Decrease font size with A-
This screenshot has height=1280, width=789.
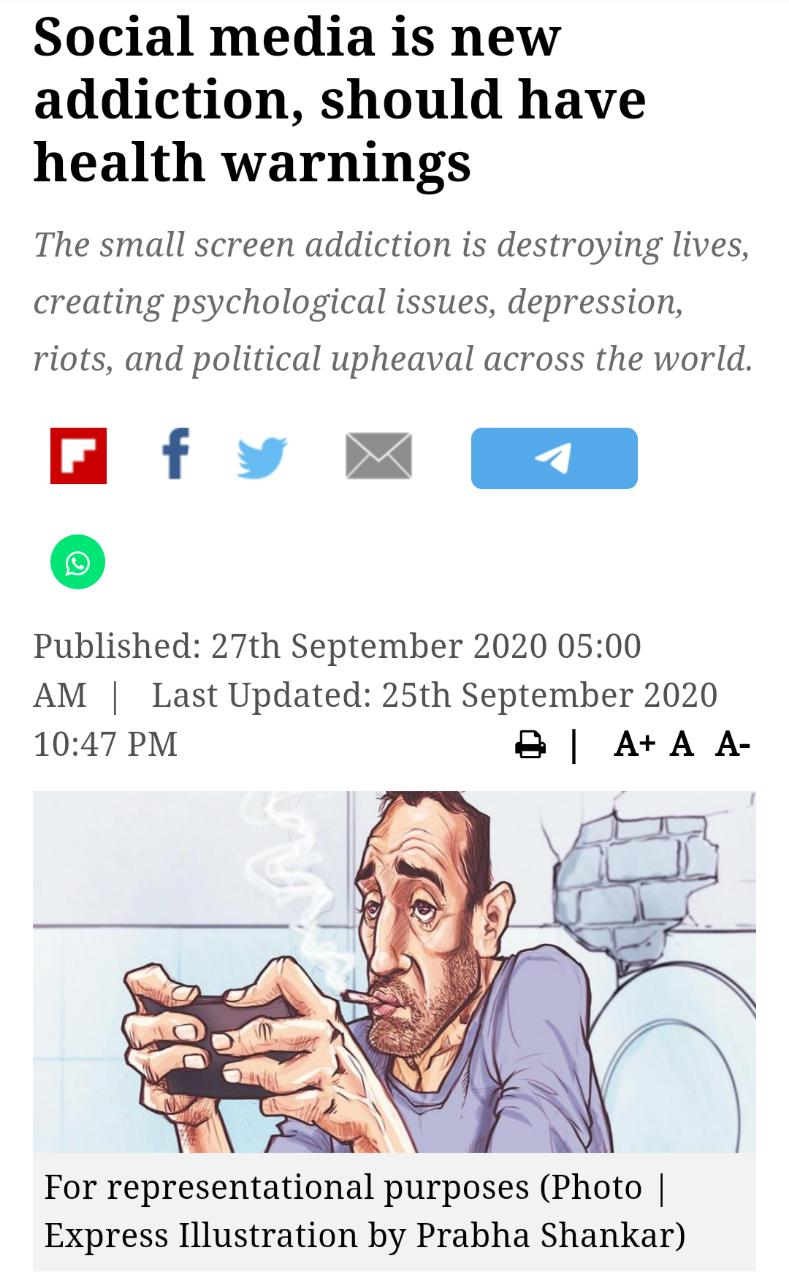[x=732, y=744]
